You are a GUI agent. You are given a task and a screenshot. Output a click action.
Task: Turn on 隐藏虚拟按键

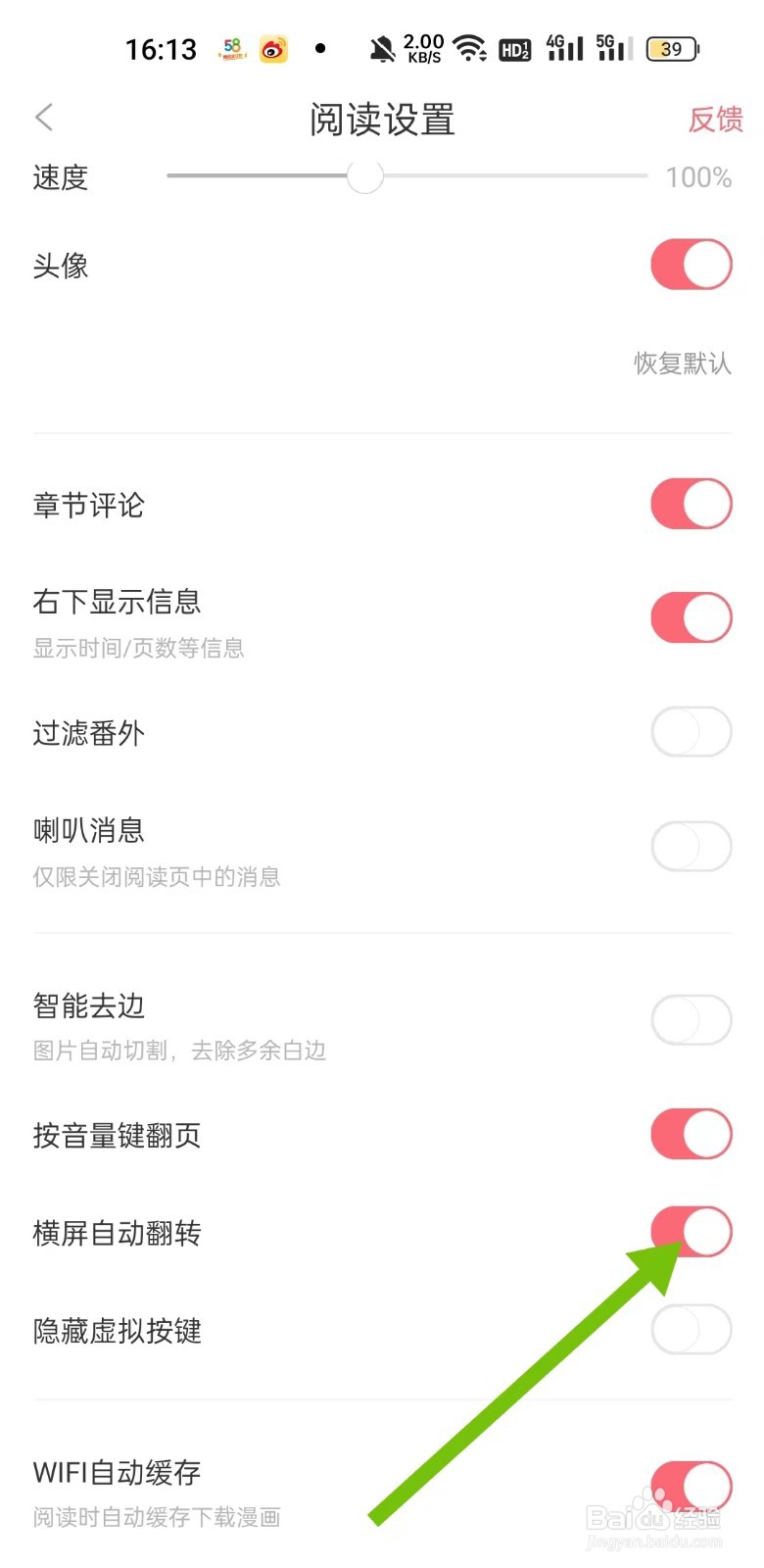coord(692,1330)
